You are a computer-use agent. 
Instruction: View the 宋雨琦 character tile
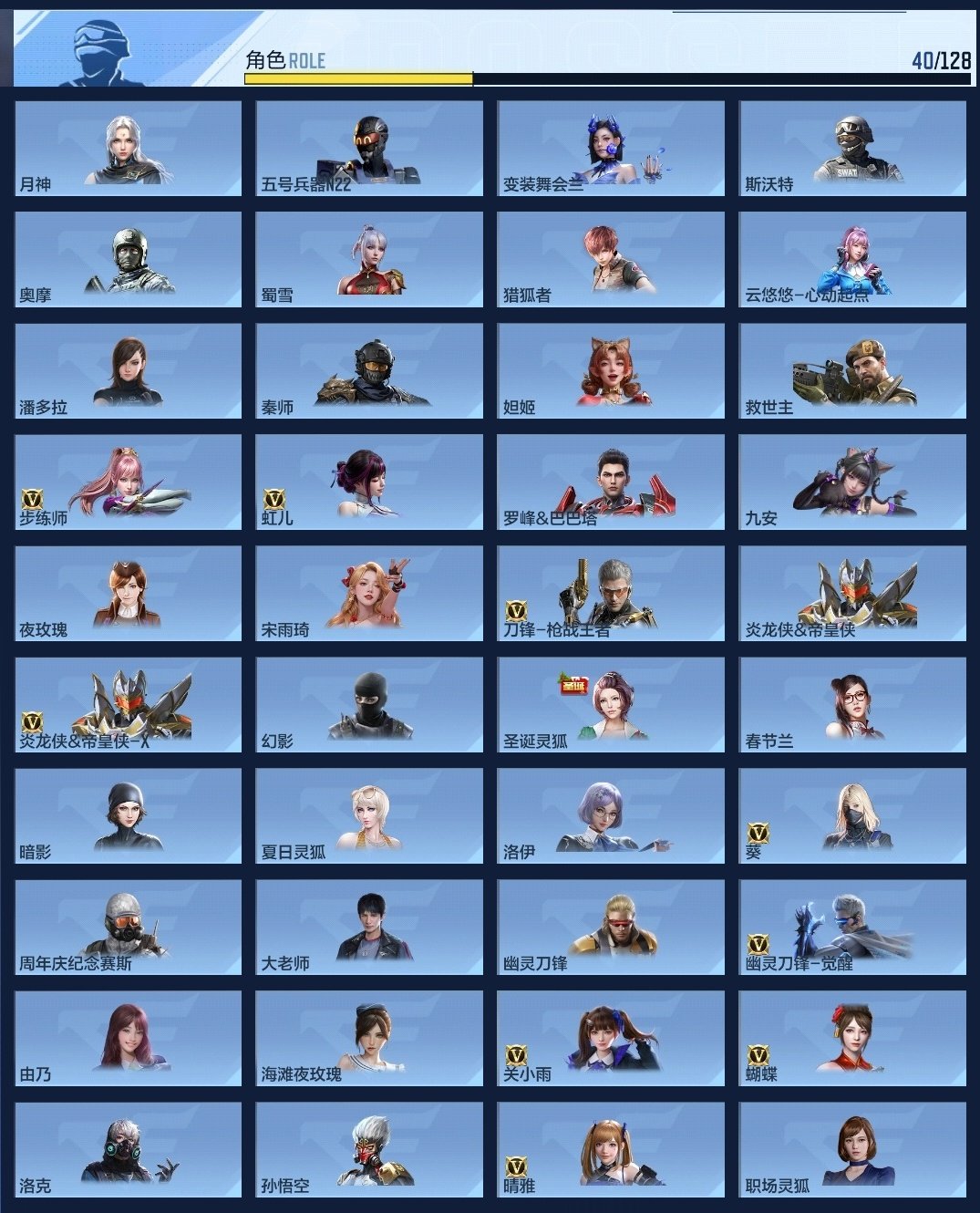369,593
